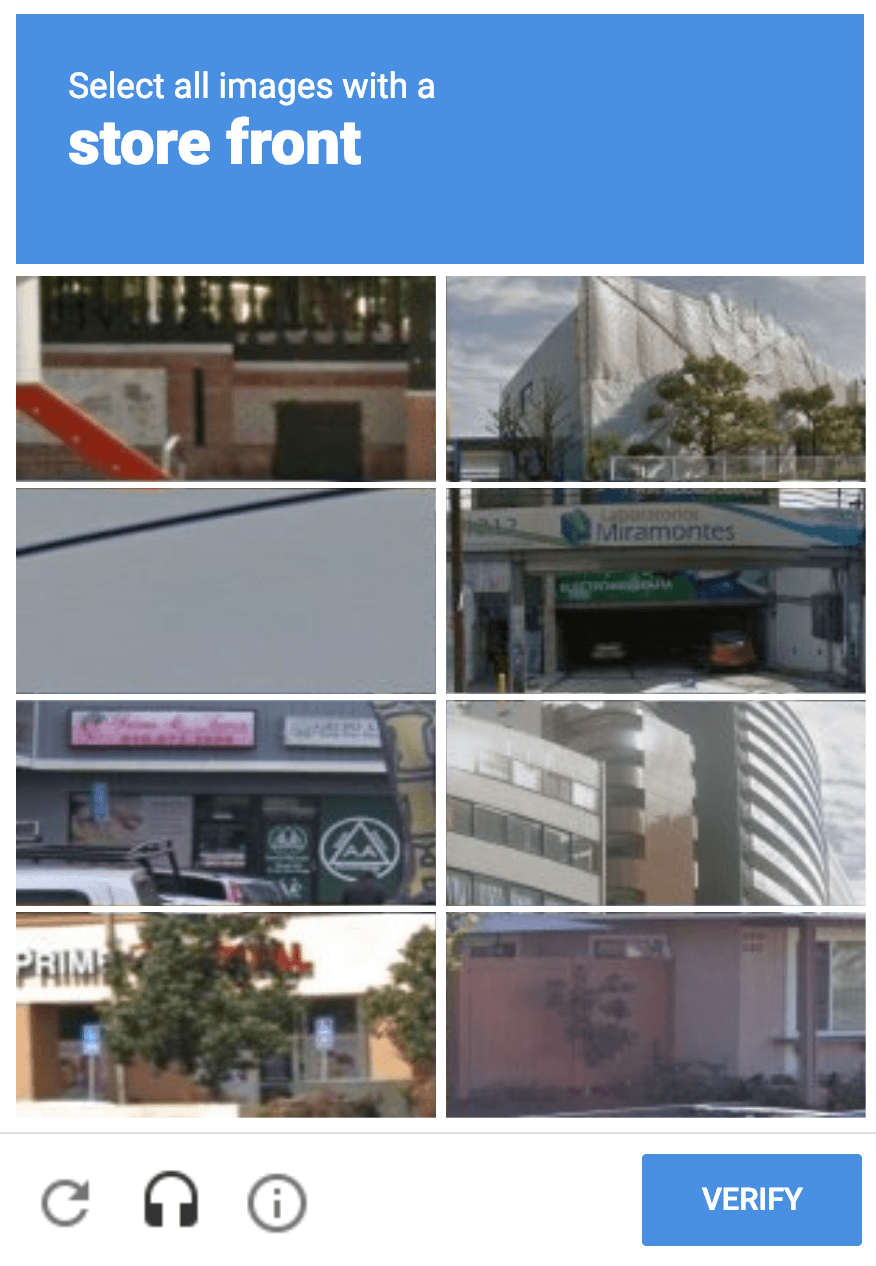Viewport: 876px width, 1266px height.
Task: Open the info help icon
Action: [276, 1201]
